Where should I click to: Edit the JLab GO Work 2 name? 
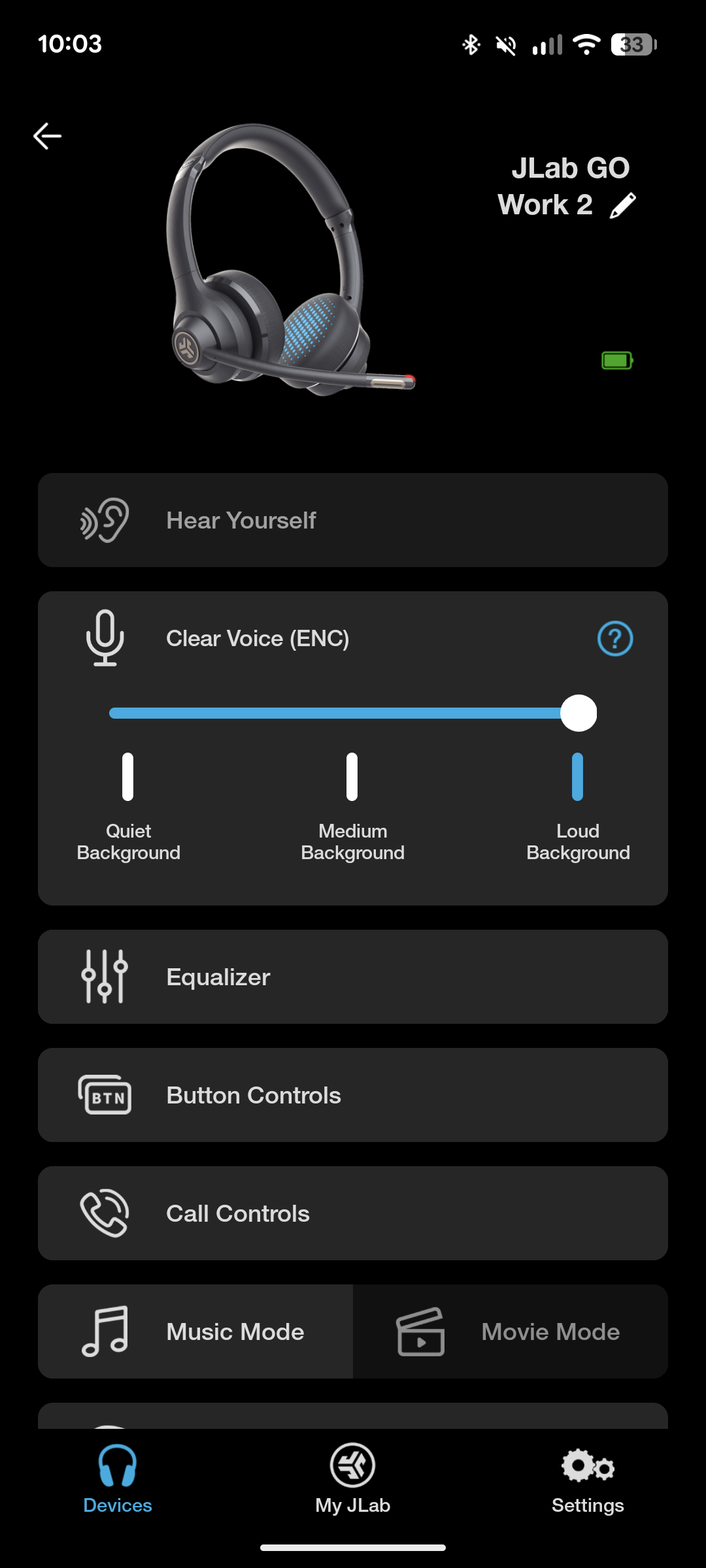click(x=622, y=206)
